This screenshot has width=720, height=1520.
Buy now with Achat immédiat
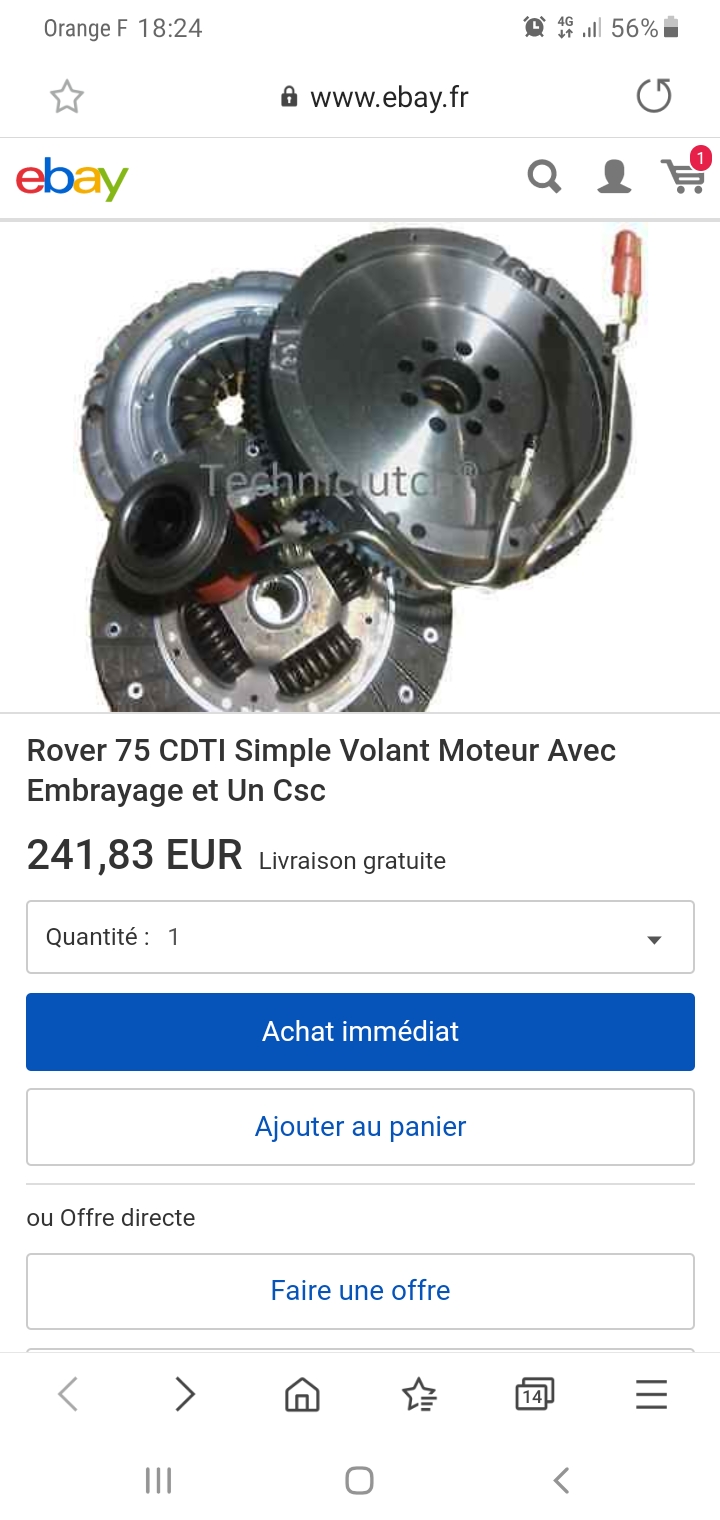click(x=360, y=1032)
